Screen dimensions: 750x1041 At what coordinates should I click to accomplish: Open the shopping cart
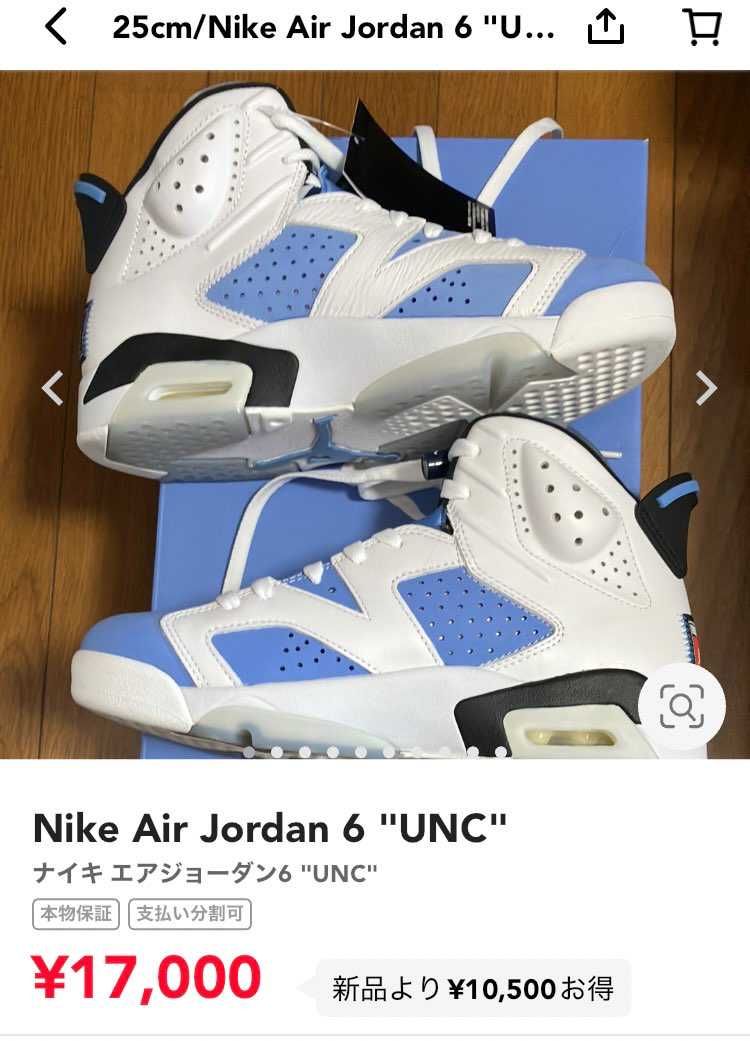pos(703,28)
